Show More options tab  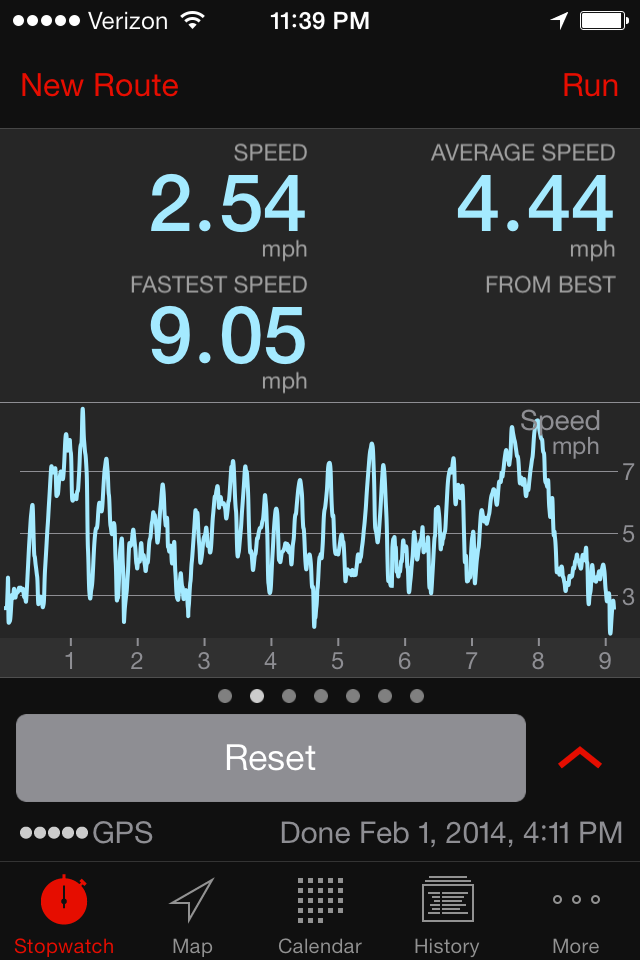tap(576, 915)
